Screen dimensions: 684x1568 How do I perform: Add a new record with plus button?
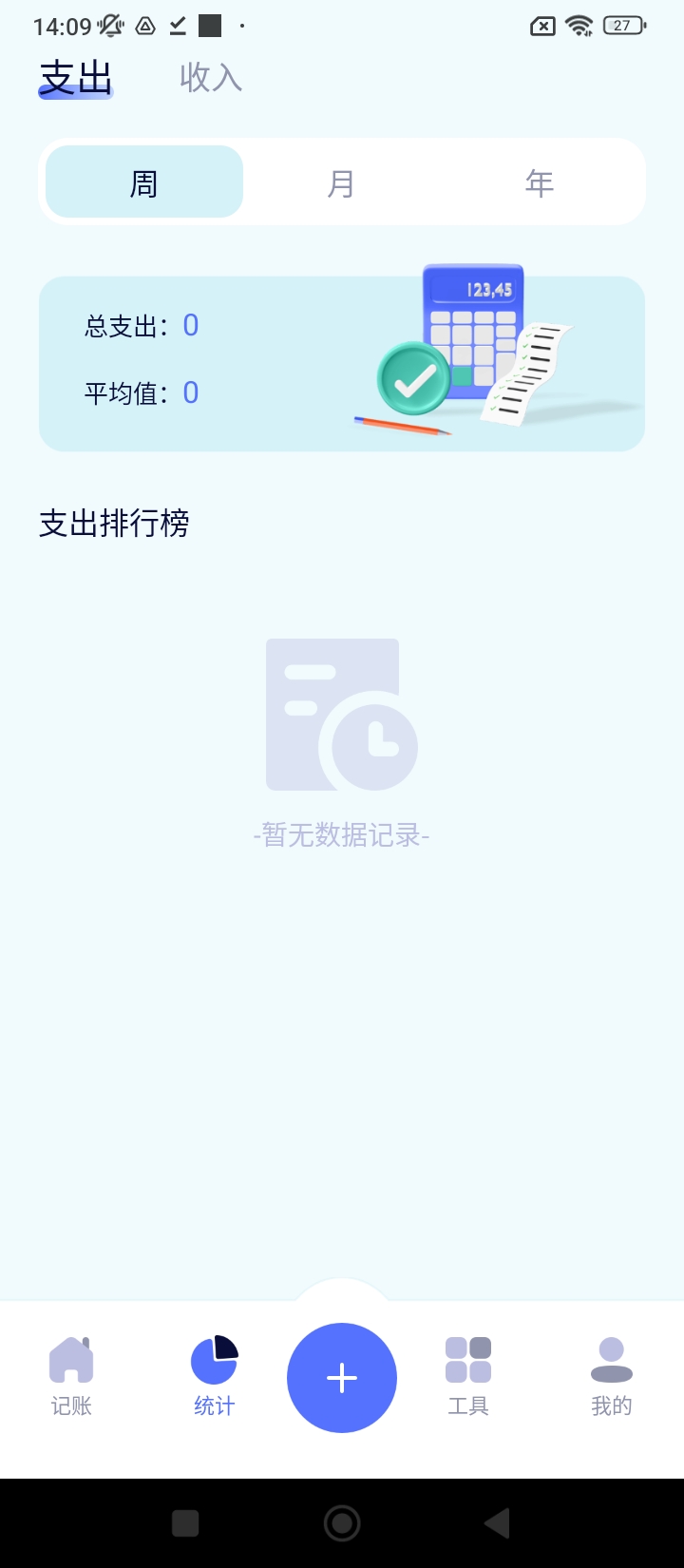tap(342, 1378)
